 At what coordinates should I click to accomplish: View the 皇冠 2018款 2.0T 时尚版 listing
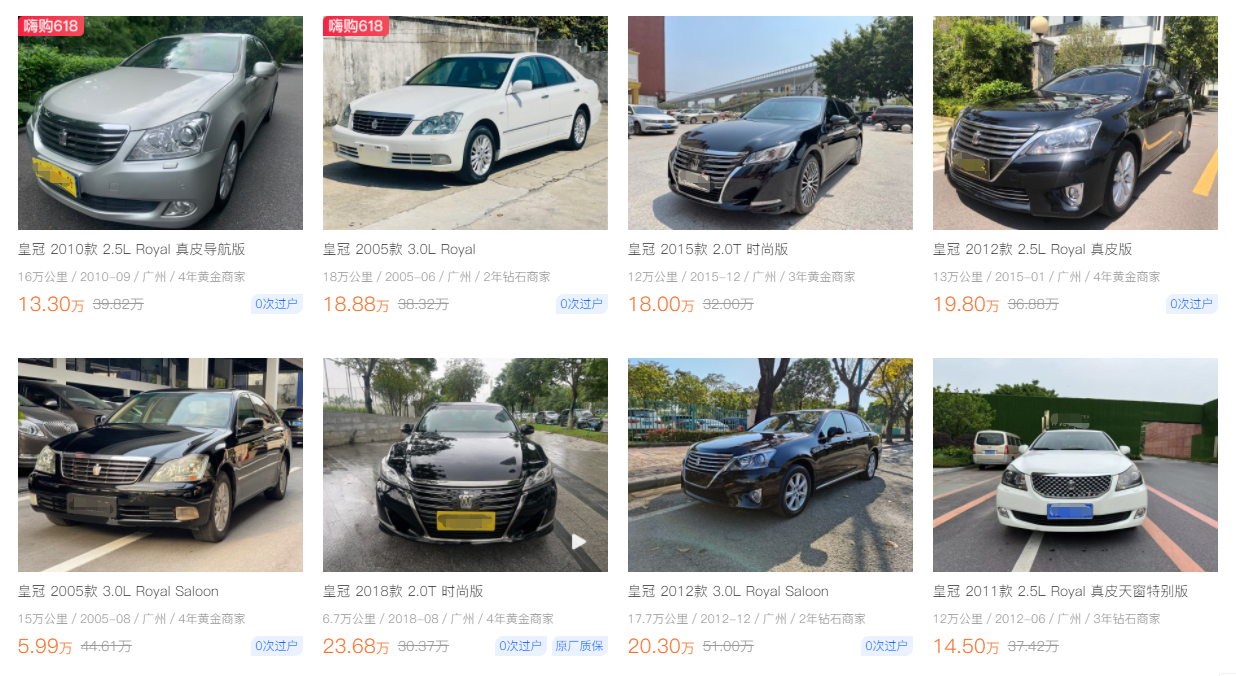[465, 465]
